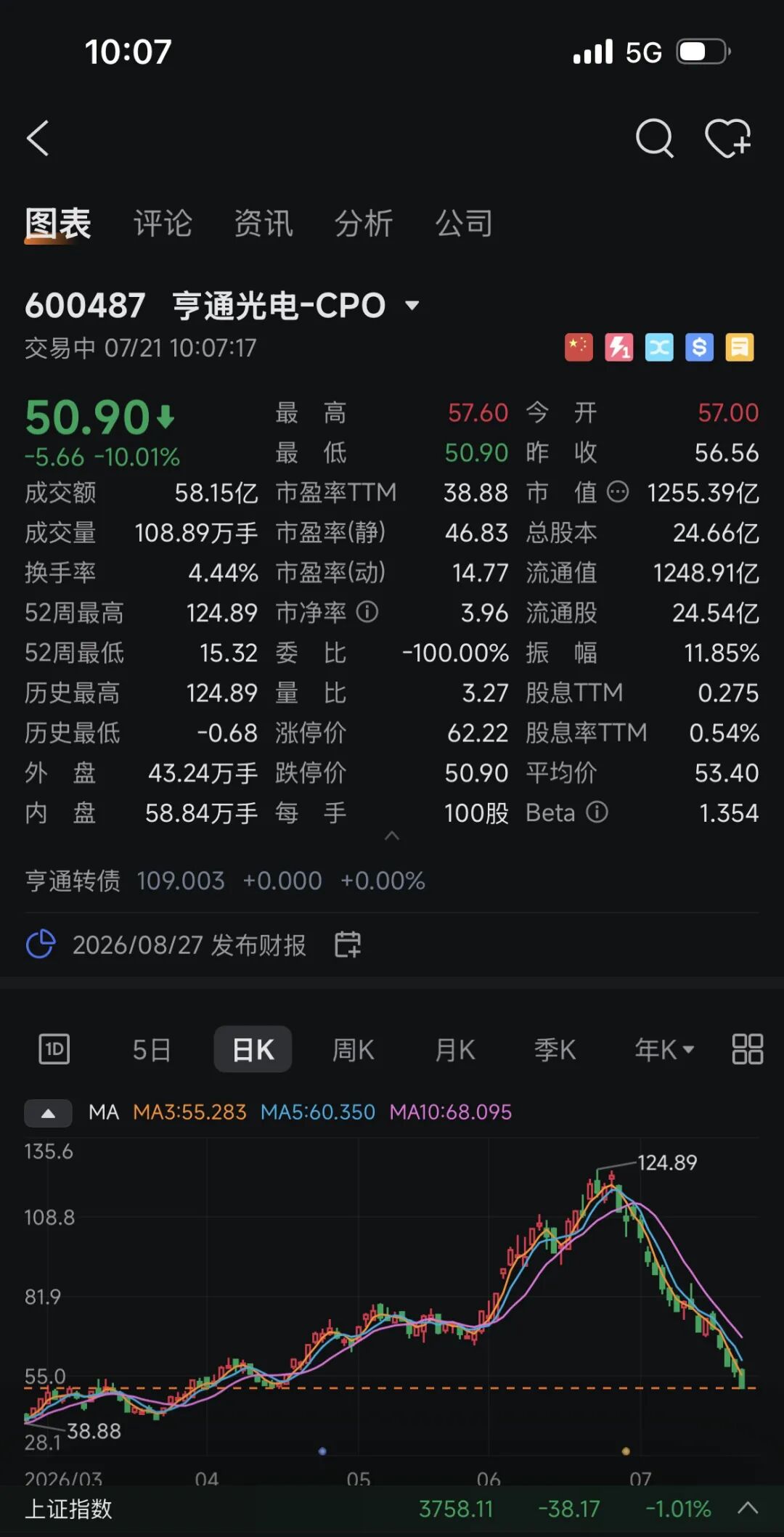Add the 2026/08/27 earnings date to calendar
Viewport: 784px width, 1537px height.
[348, 945]
